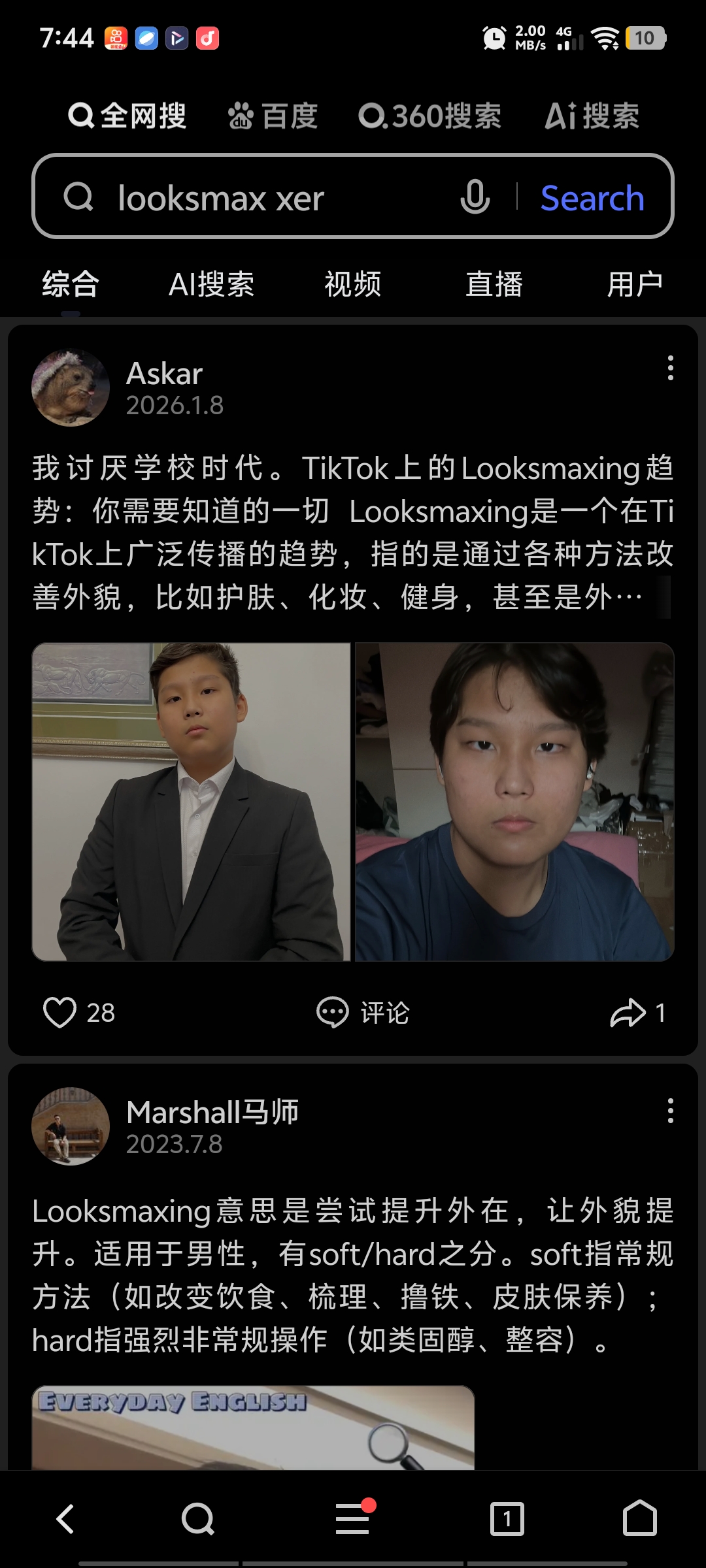Start voice input with the microphone
Image resolution: width=706 pixels, height=1568 pixels.
click(475, 197)
